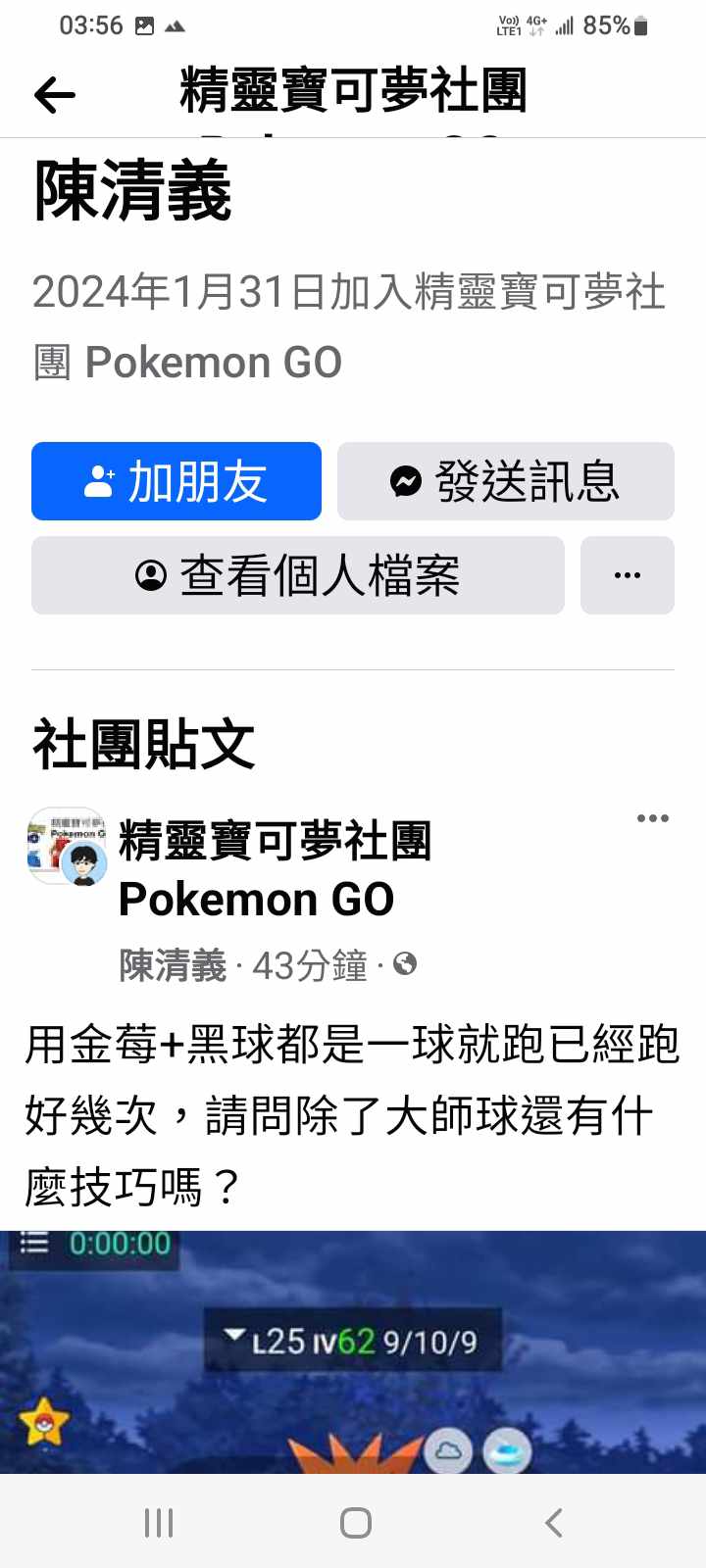Open author 陳清義 name link in post
Image resolution: width=706 pixels, height=1568 pixels.
click(x=173, y=966)
